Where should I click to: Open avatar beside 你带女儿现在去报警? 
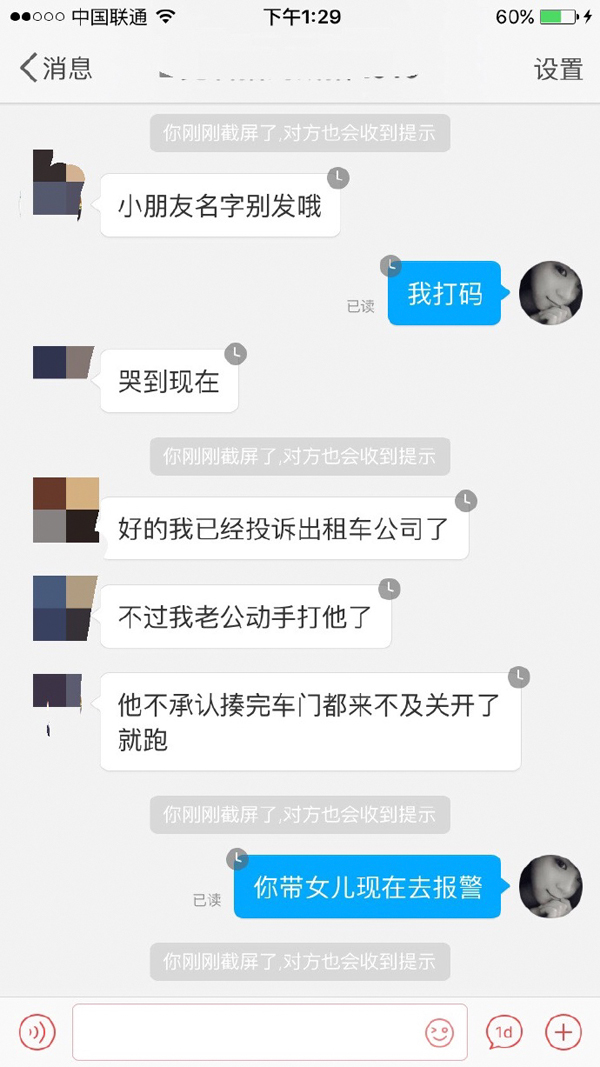(550, 886)
